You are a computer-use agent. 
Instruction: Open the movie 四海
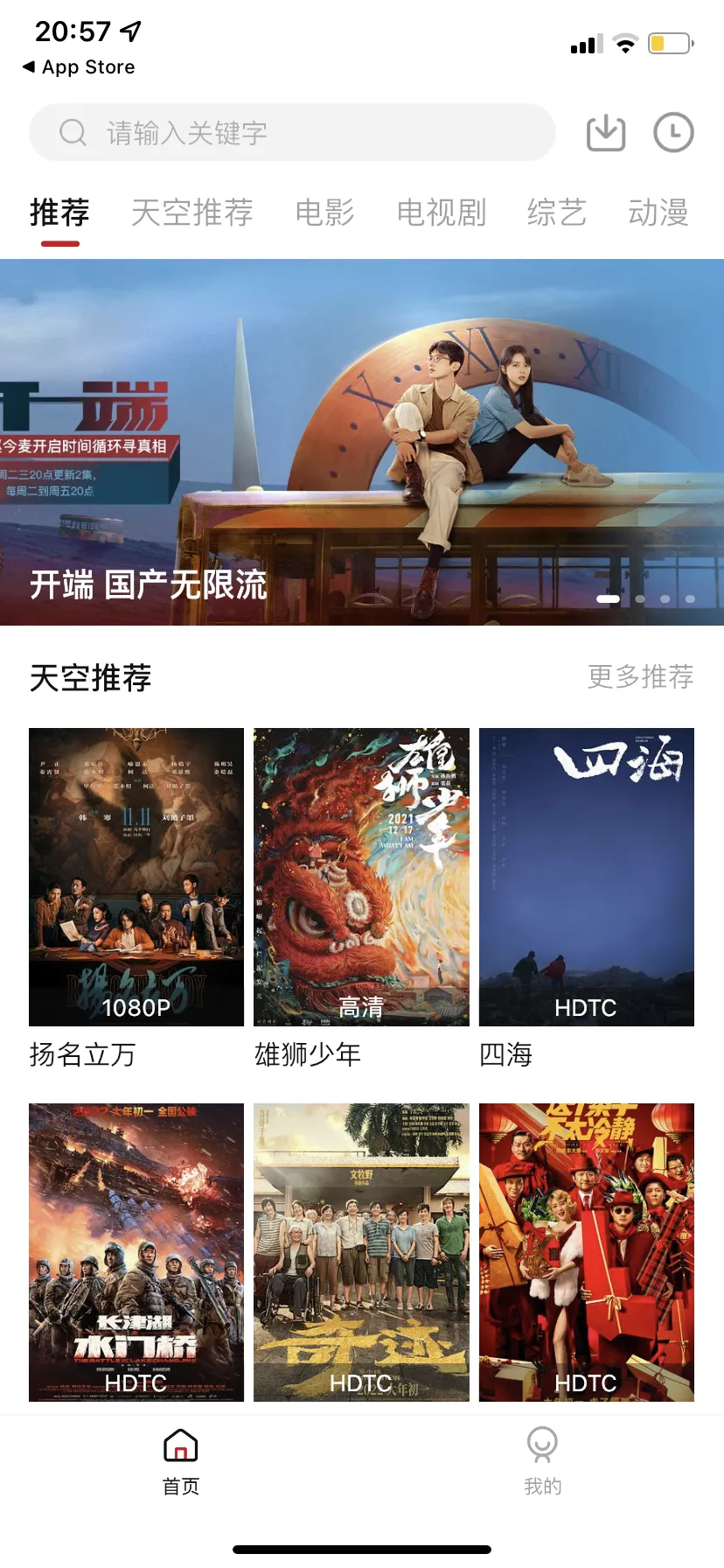[586, 877]
